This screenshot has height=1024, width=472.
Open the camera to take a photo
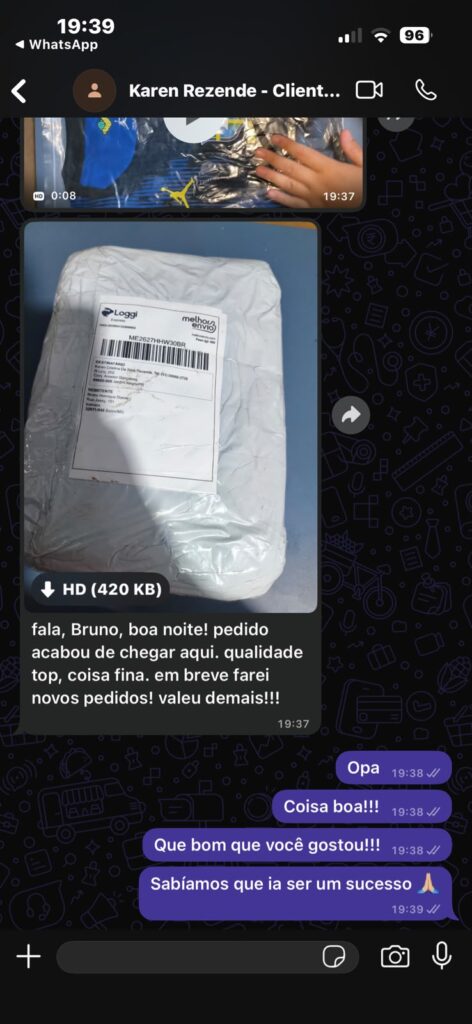394,957
